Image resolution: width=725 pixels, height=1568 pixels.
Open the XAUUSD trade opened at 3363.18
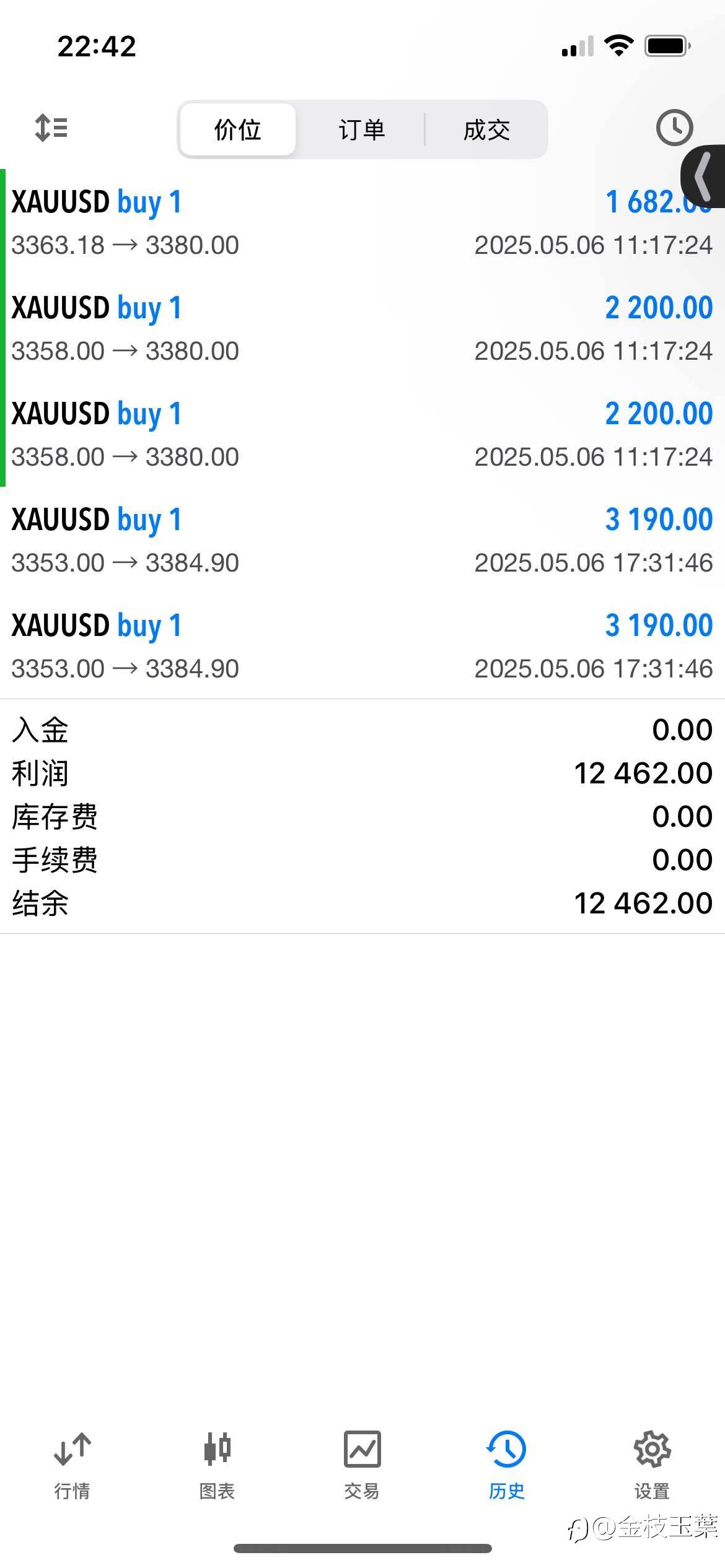pyautogui.click(x=362, y=222)
